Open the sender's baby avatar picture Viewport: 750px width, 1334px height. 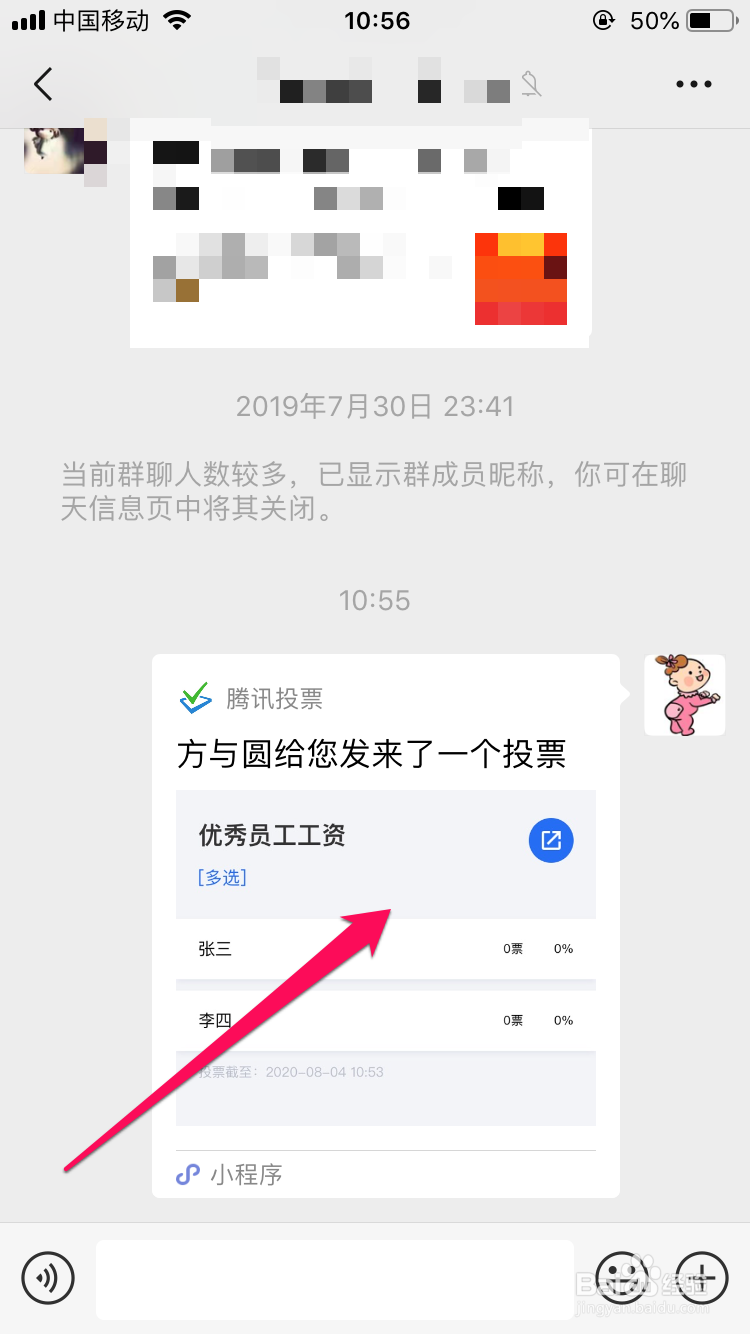point(684,695)
